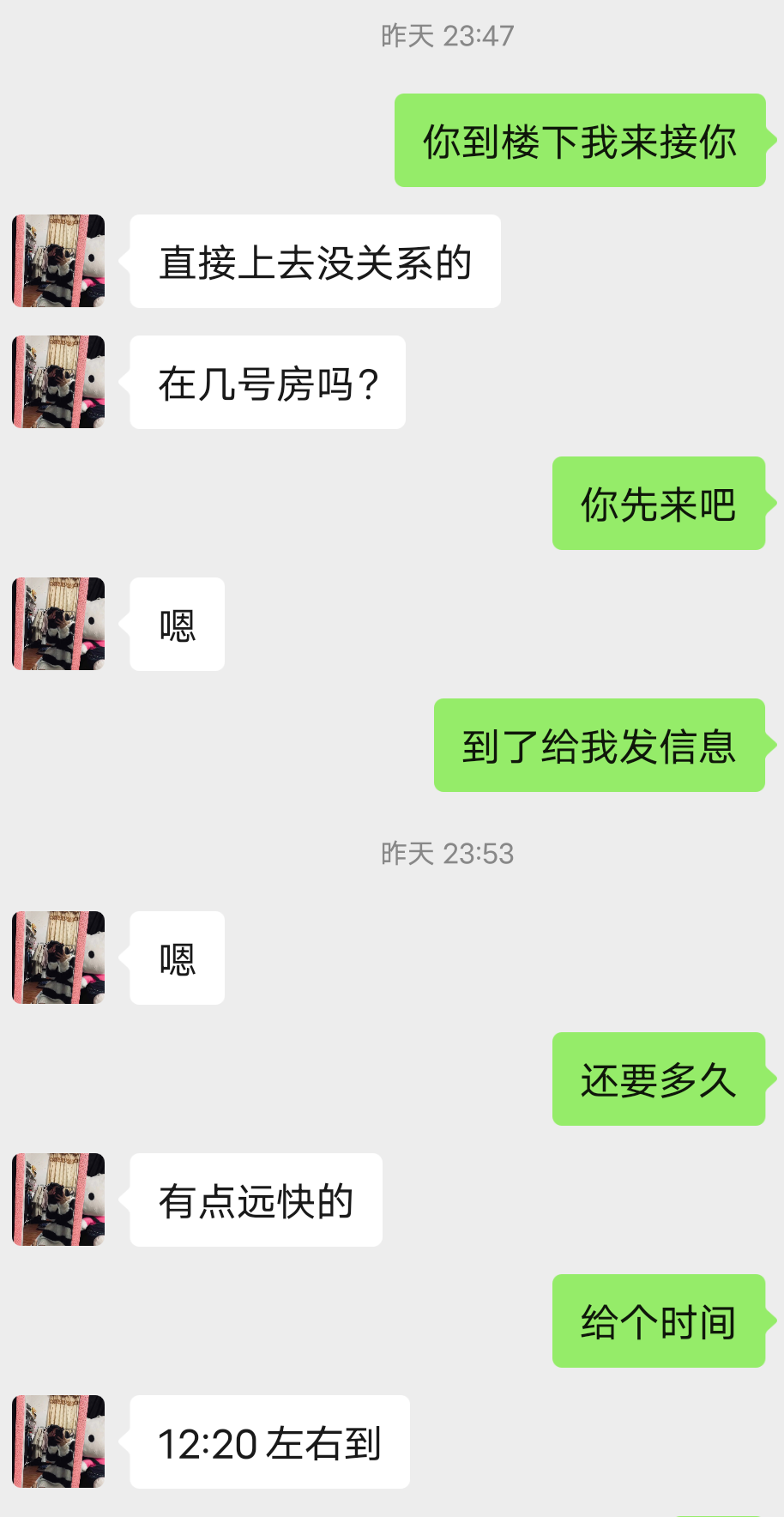
Task: Open the contact's avatar next to '直接上去没关系的'
Action: click(x=57, y=260)
